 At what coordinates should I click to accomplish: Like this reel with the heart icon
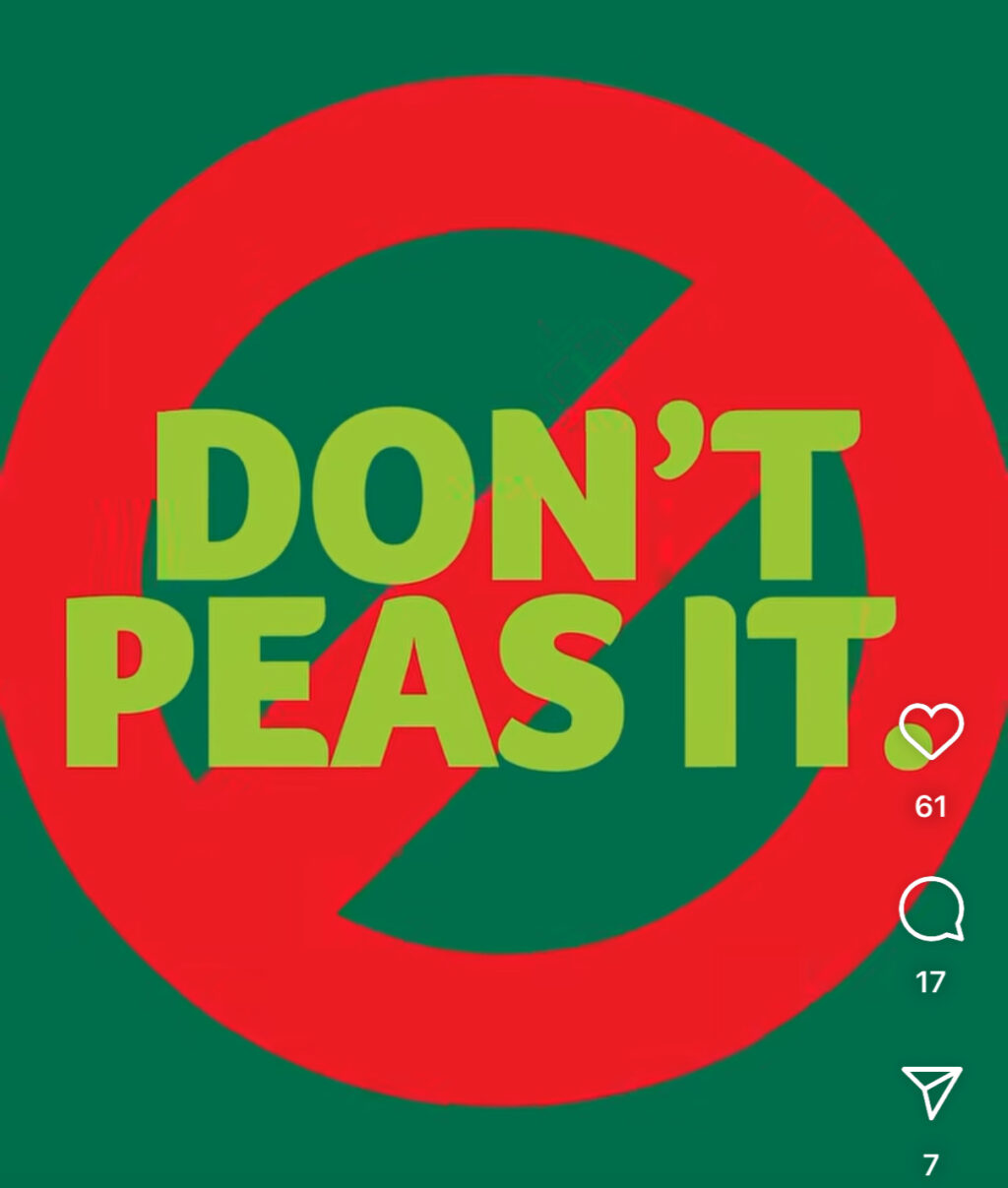tap(930, 730)
